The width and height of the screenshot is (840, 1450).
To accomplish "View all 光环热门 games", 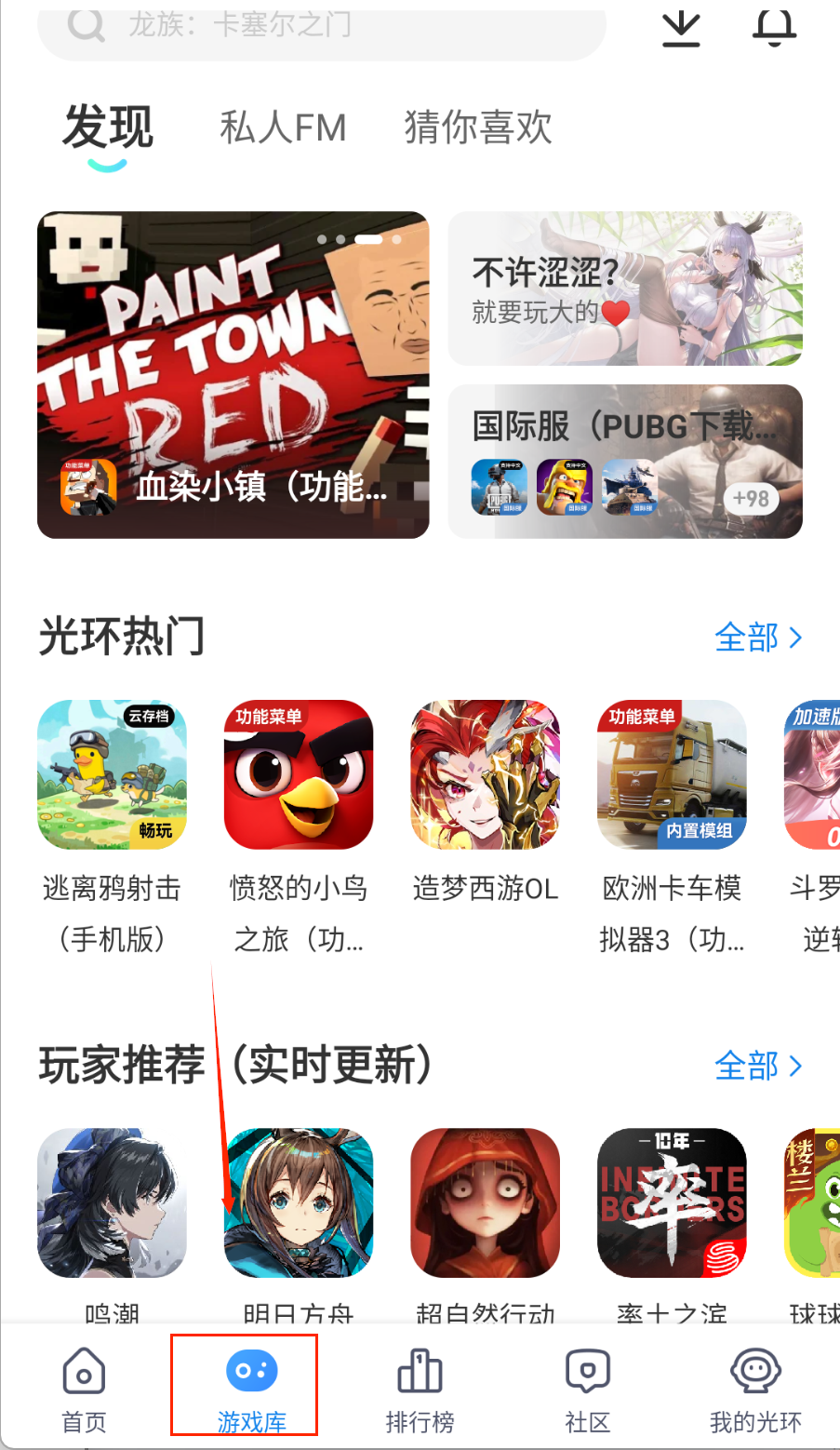I will 757,638.
